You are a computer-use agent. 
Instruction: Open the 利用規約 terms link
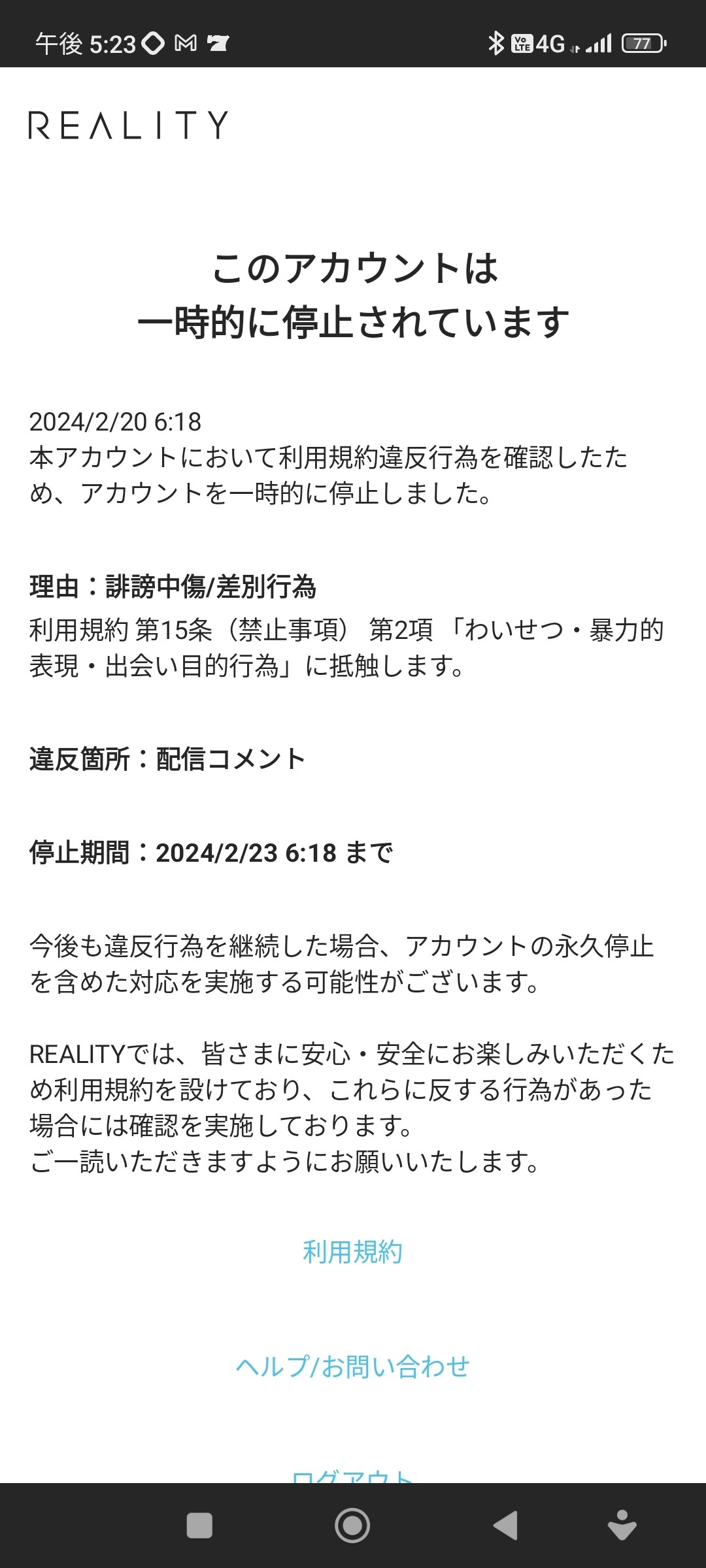pyautogui.click(x=352, y=1252)
